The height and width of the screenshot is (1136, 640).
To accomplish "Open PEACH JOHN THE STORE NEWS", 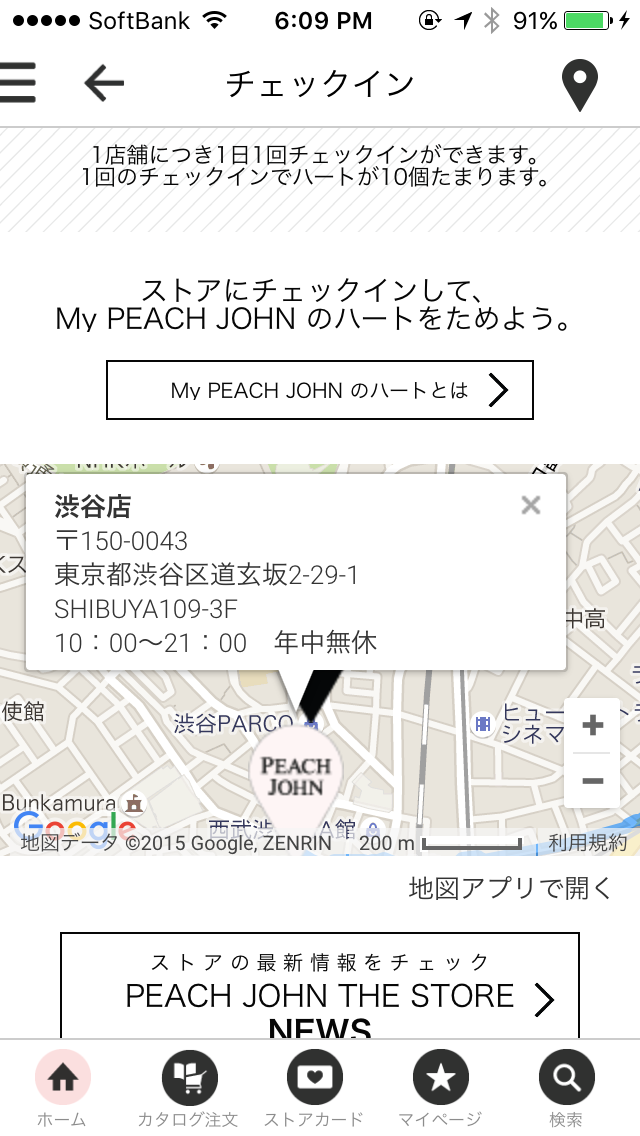I will pos(320,986).
